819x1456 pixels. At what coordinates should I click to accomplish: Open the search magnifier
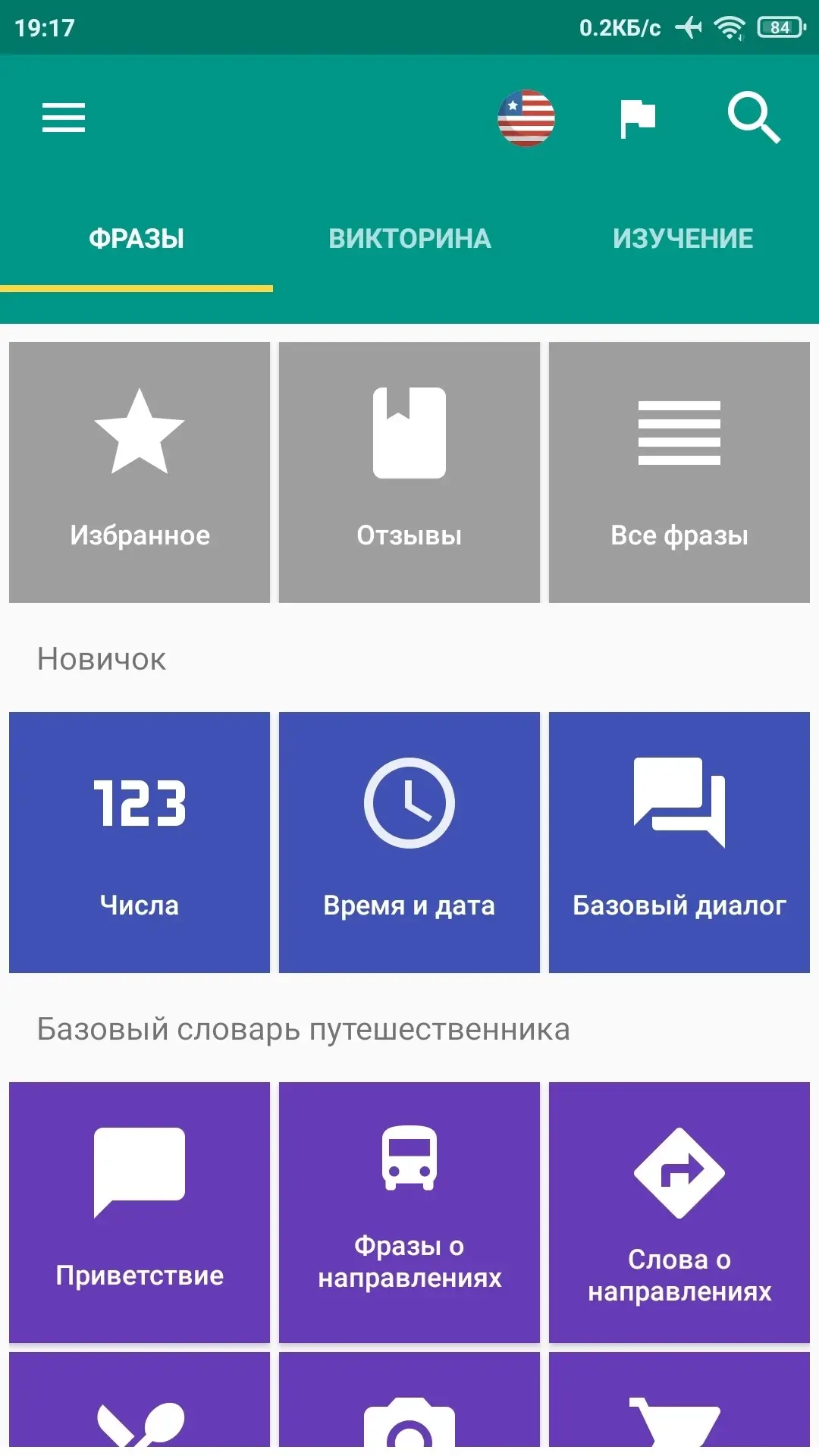754,118
